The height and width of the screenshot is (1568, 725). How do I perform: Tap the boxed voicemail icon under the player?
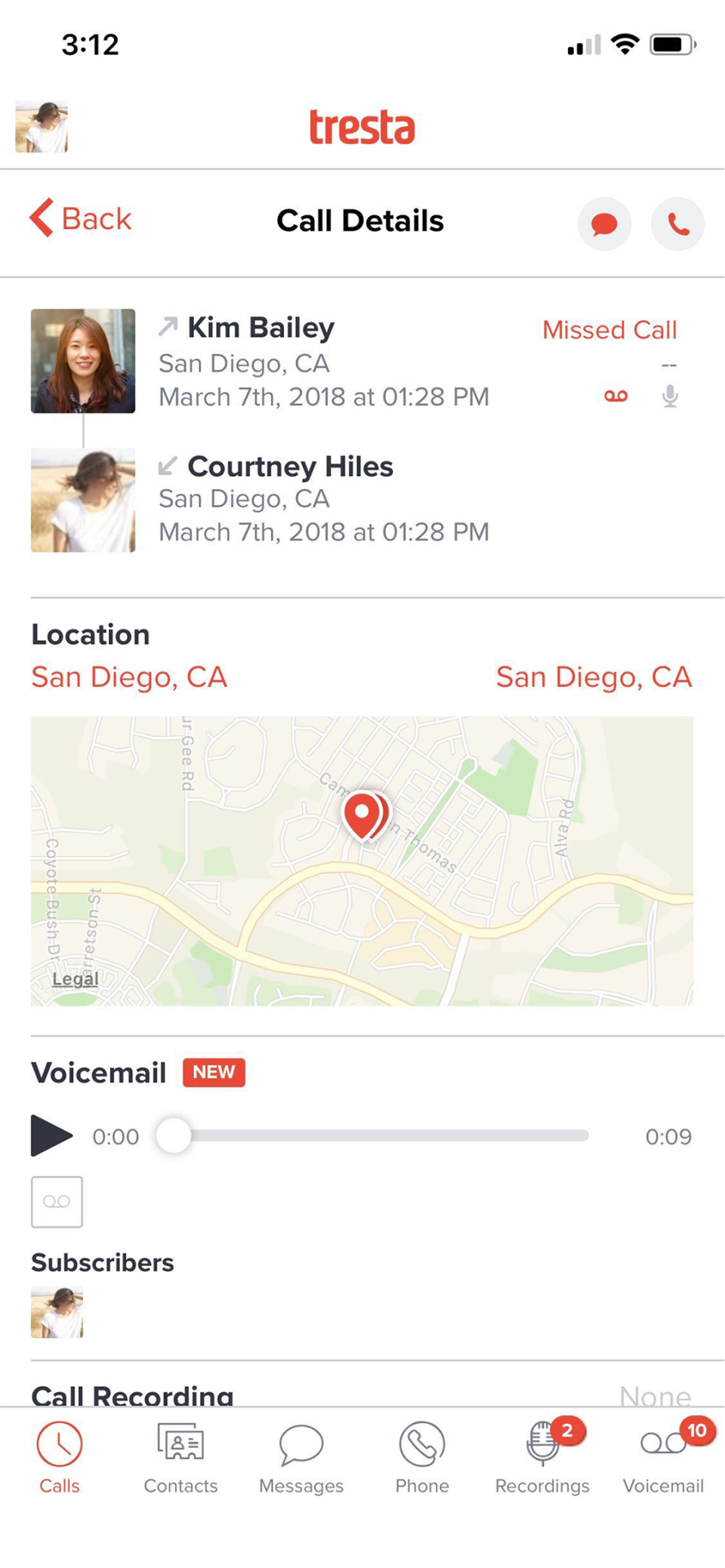coord(57,1201)
